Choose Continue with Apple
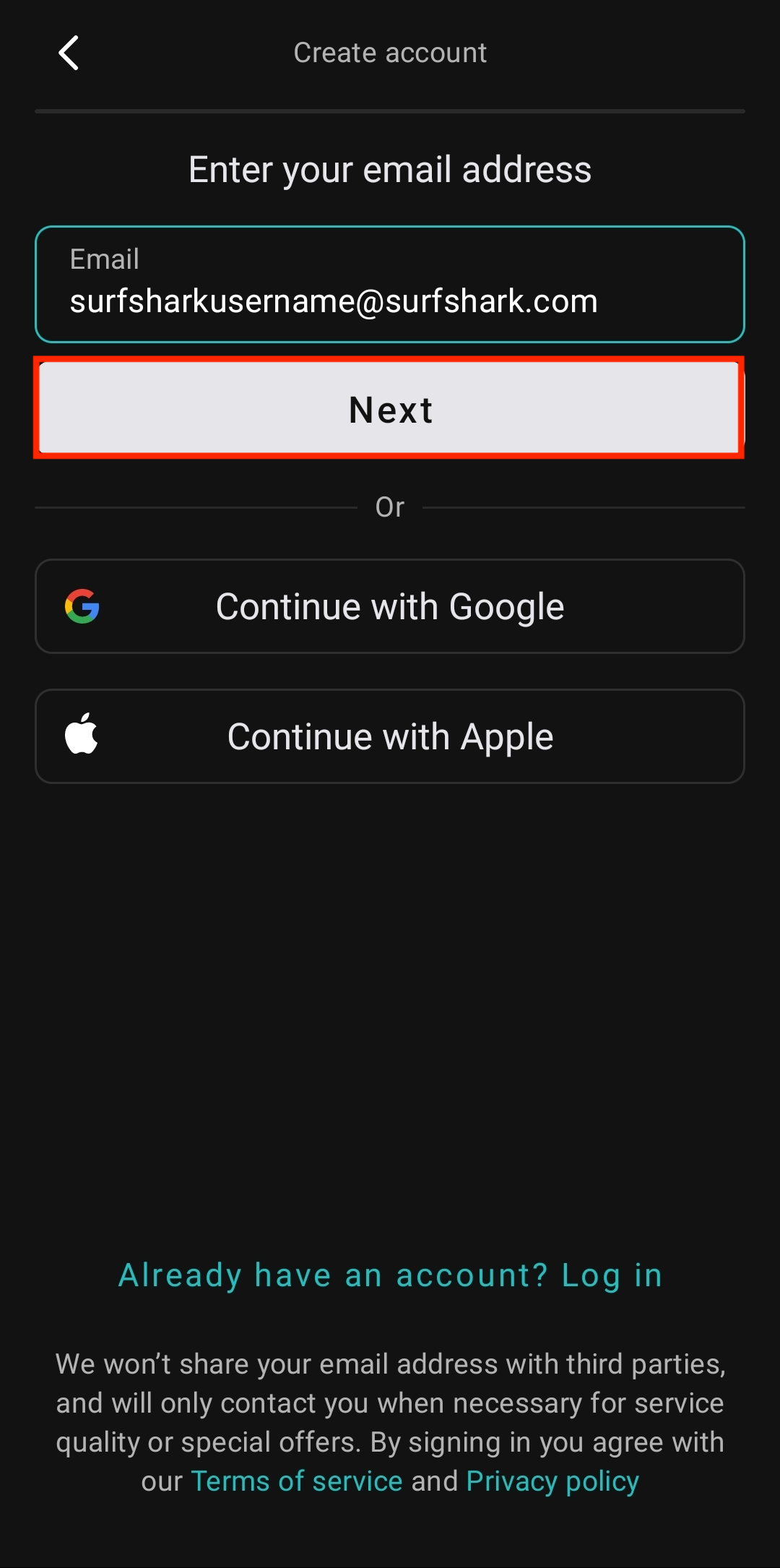780x1568 pixels. click(390, 736)
